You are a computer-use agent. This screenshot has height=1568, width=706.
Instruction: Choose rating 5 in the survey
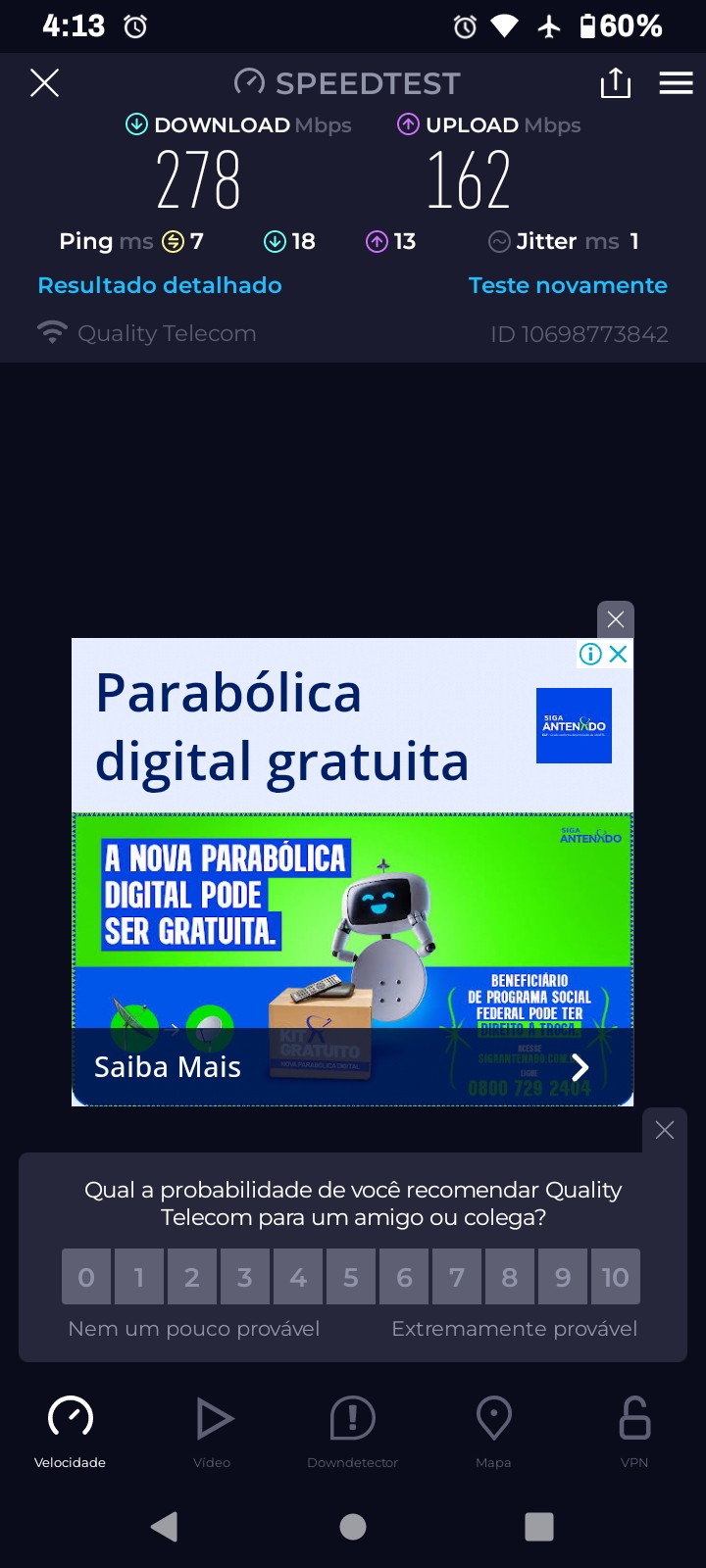351,1277
